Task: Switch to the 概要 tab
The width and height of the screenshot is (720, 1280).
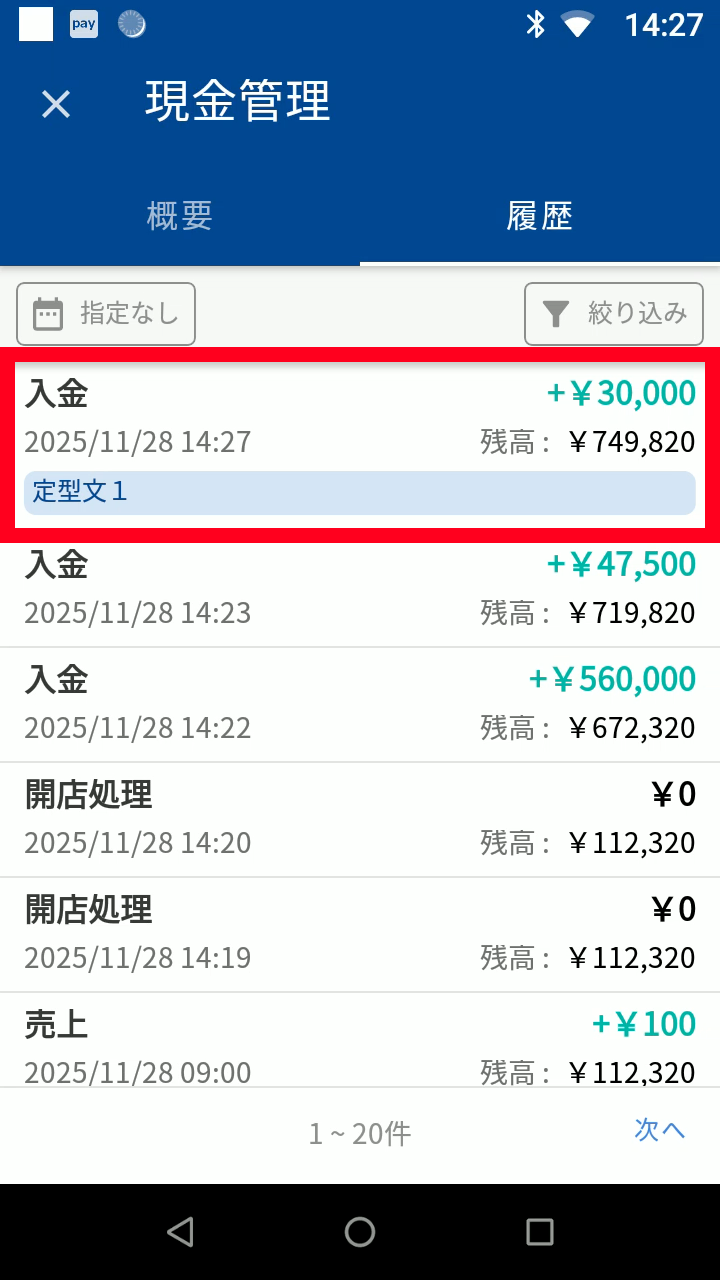Action: [x=180, y=216]
